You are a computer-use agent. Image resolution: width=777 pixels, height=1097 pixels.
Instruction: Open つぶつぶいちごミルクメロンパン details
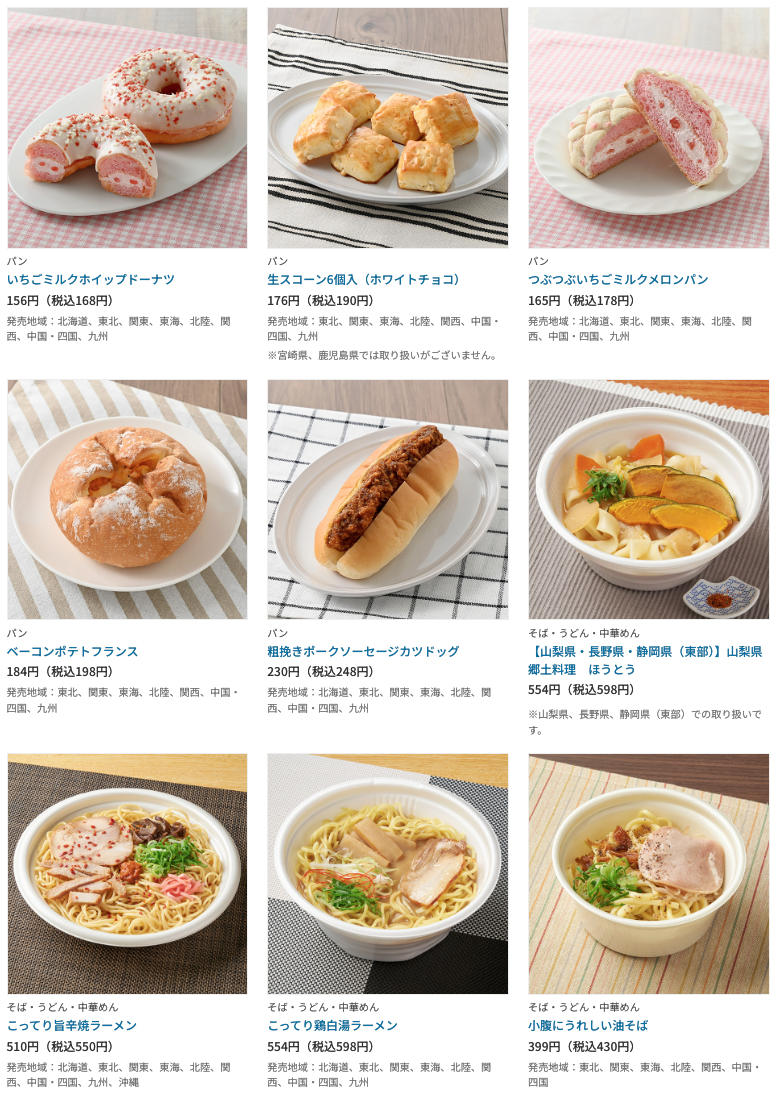click(x=618, y=279)
